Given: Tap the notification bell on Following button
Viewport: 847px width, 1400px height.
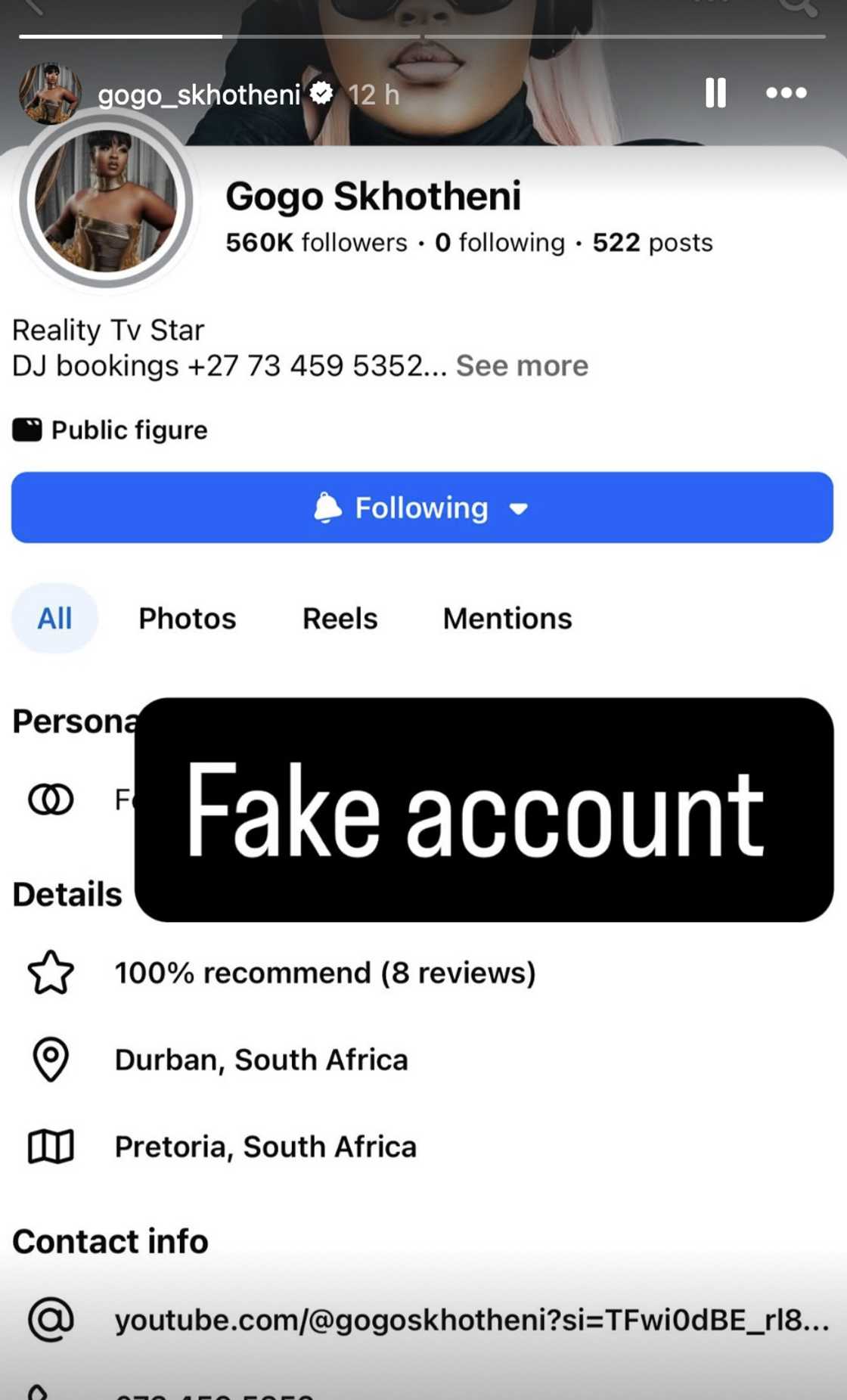Looking at the screenshot, I should coord(328,508).
